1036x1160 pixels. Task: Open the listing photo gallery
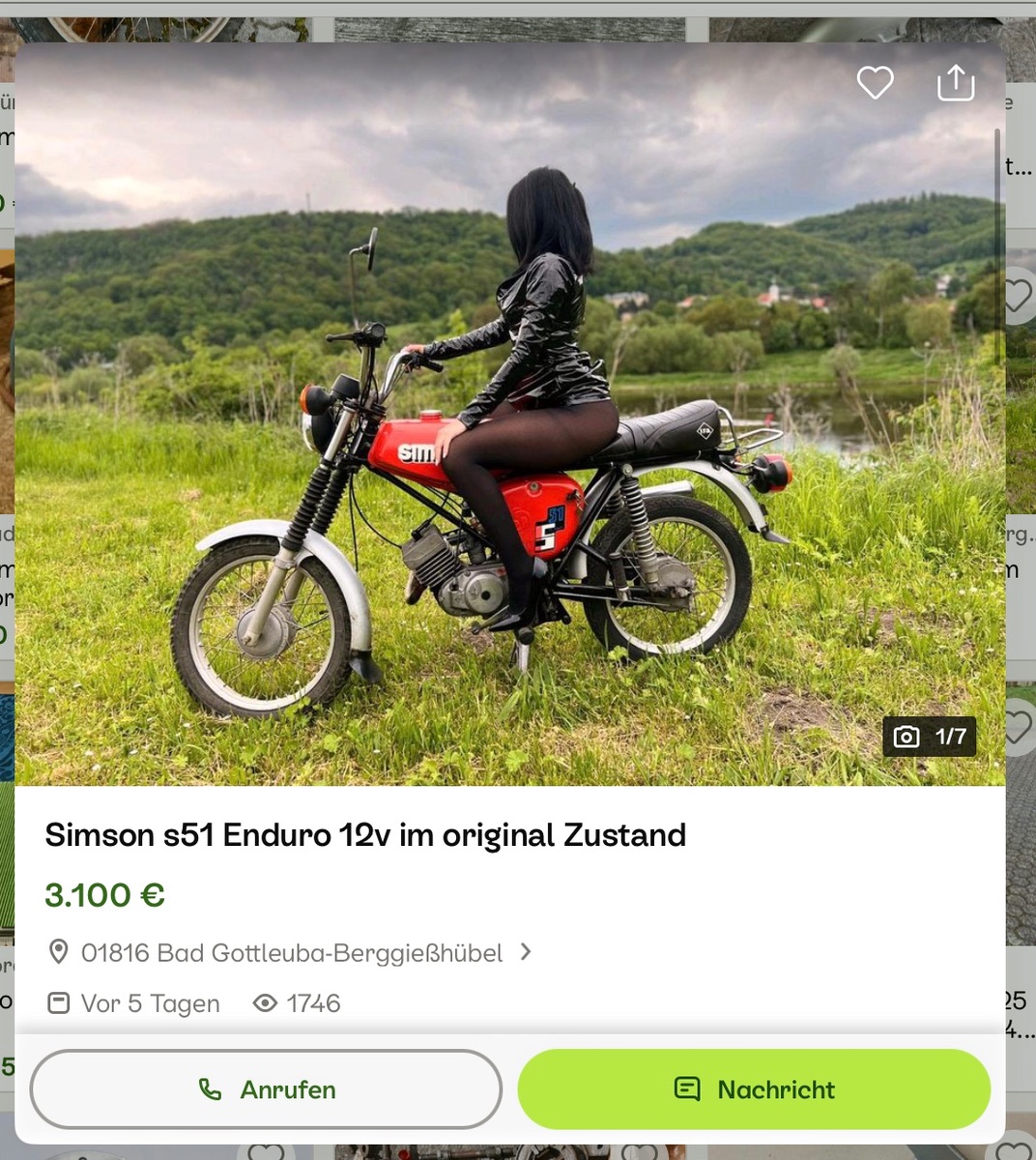click(x=509, y=416)
